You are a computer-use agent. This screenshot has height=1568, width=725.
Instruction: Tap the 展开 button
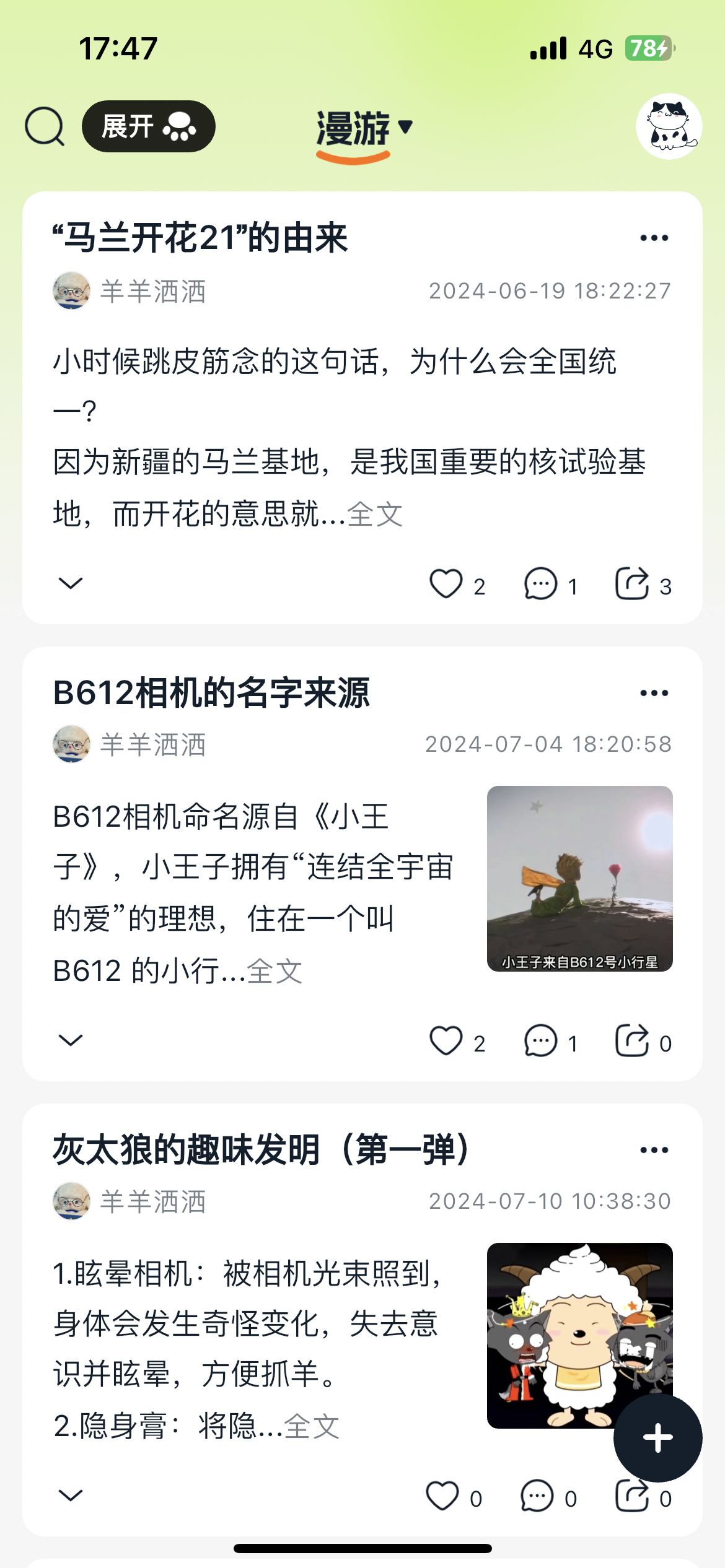(x=149, y=126)
